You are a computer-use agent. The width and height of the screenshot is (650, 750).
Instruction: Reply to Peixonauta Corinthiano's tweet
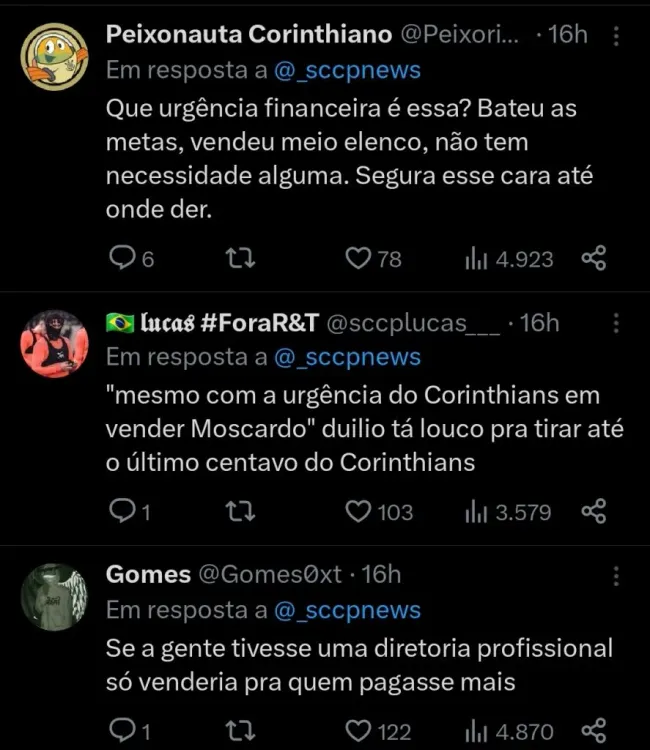coord(121,259)
